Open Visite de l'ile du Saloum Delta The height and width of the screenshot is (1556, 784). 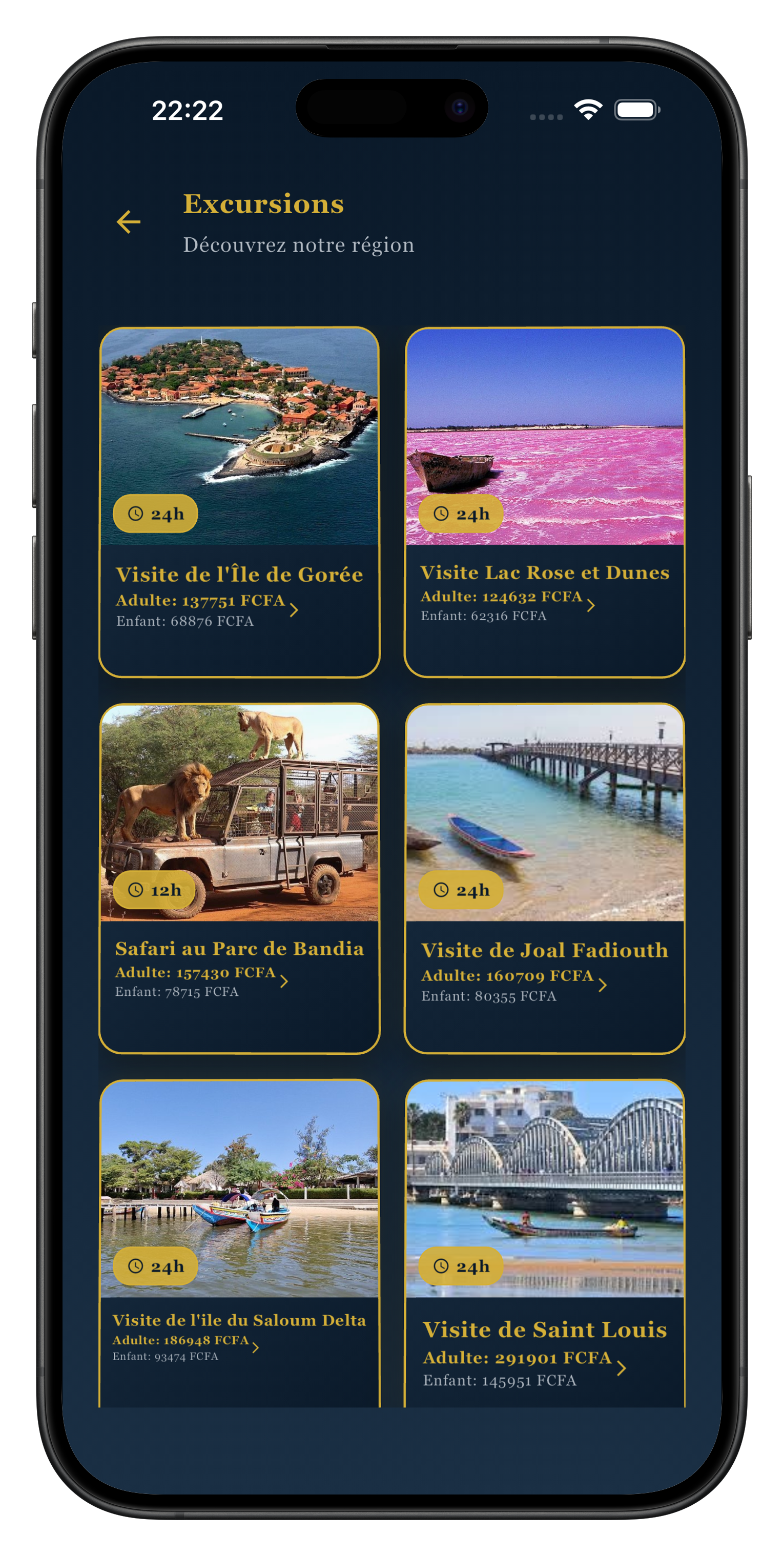[239, 1244]
